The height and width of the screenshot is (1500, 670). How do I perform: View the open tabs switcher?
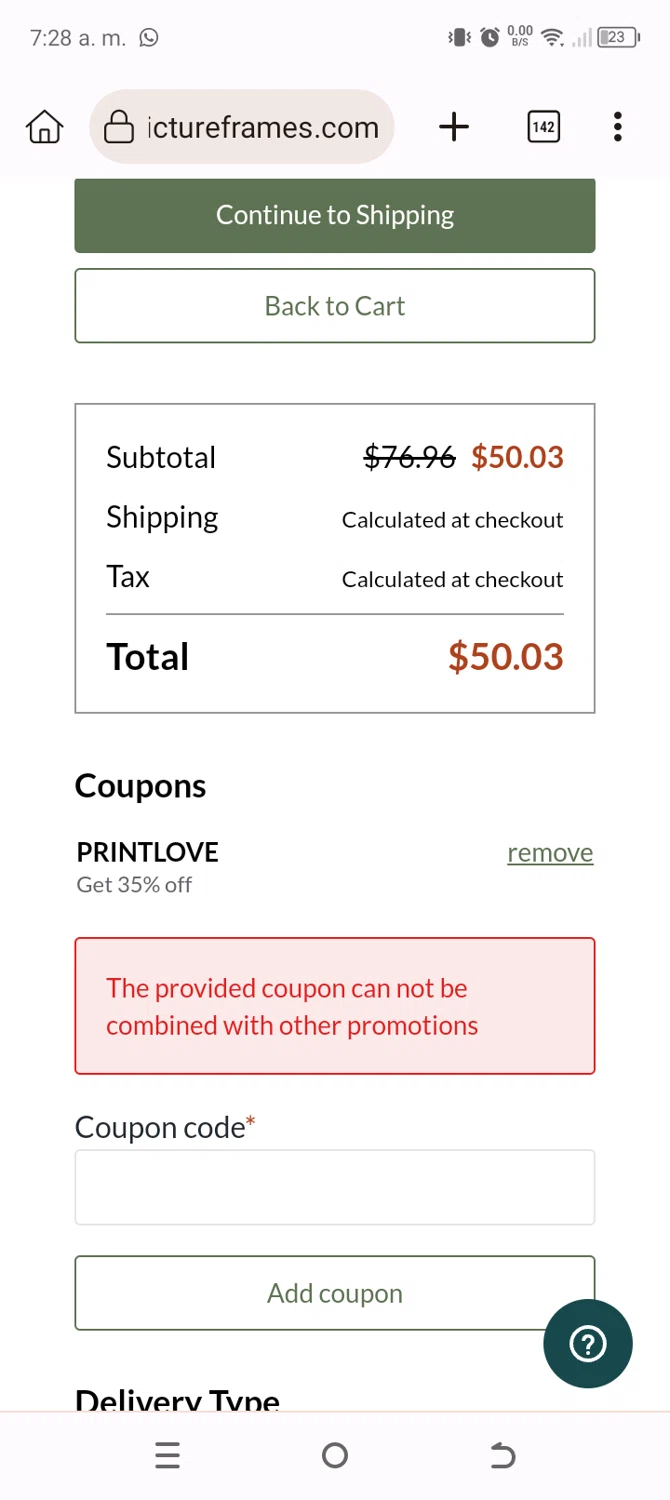click(543, 127)
